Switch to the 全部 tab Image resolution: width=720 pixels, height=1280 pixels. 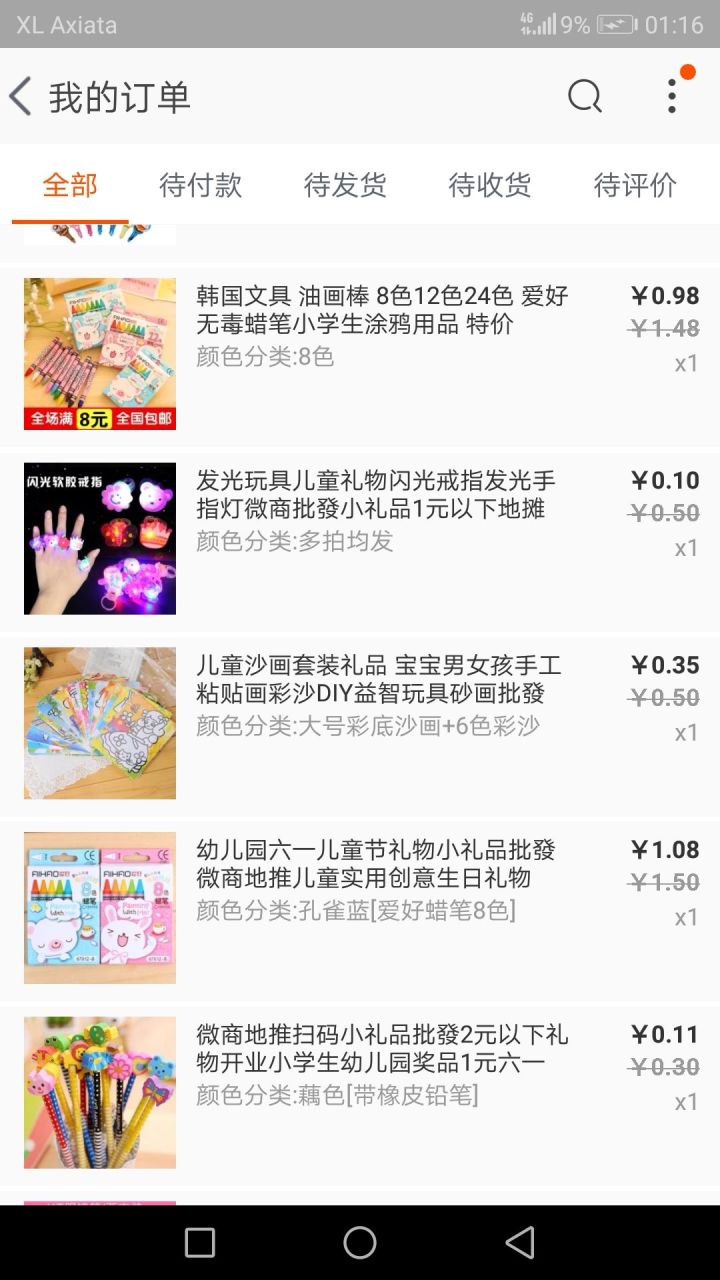point(70,185)
